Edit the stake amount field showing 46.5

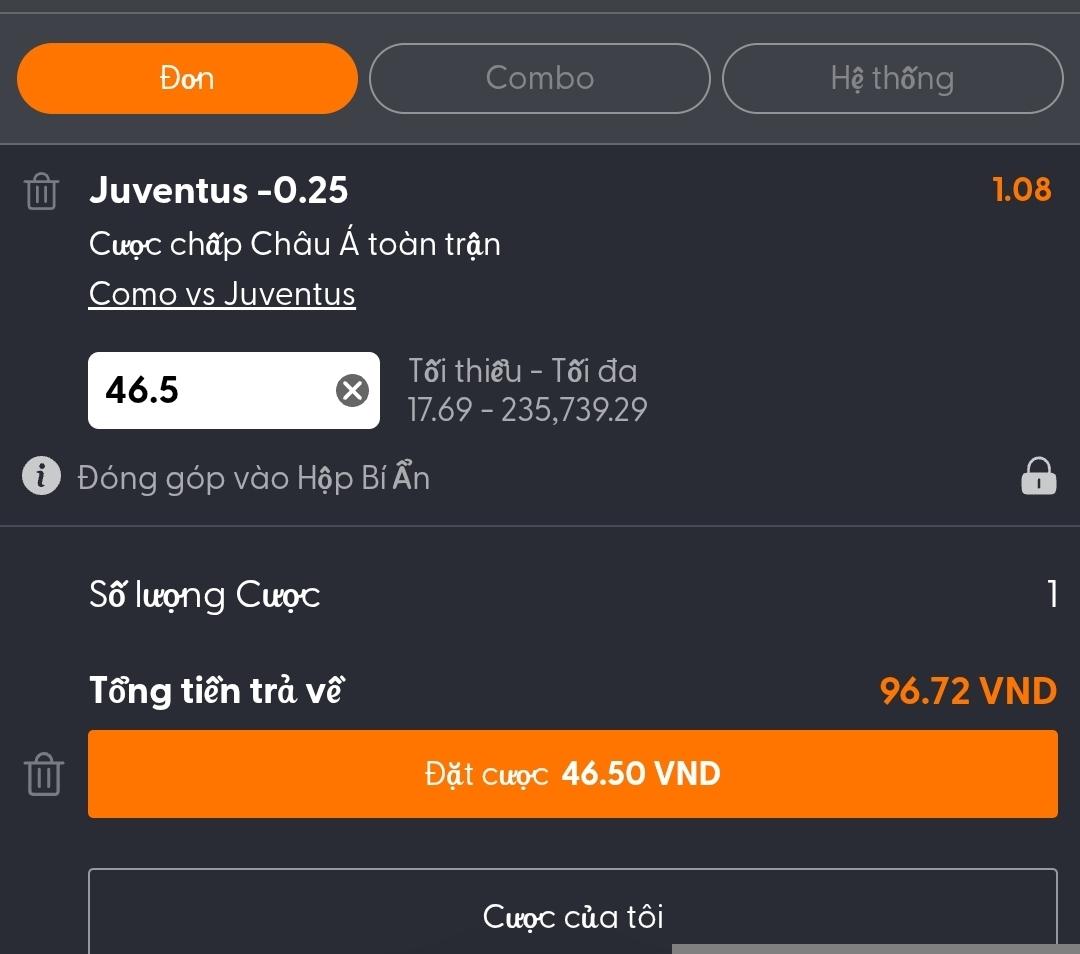click(210, 390)
